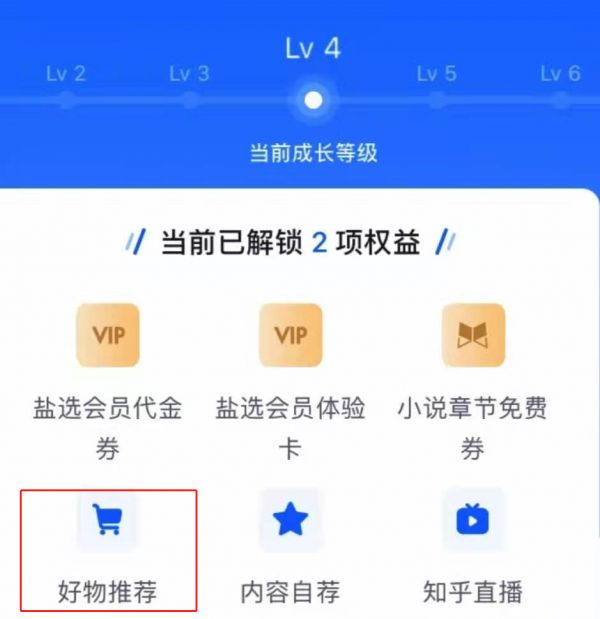This screenshot has height=619, width=600.
Task: Open 盐选会员代金券 benefit
Action: click(108, 336)
